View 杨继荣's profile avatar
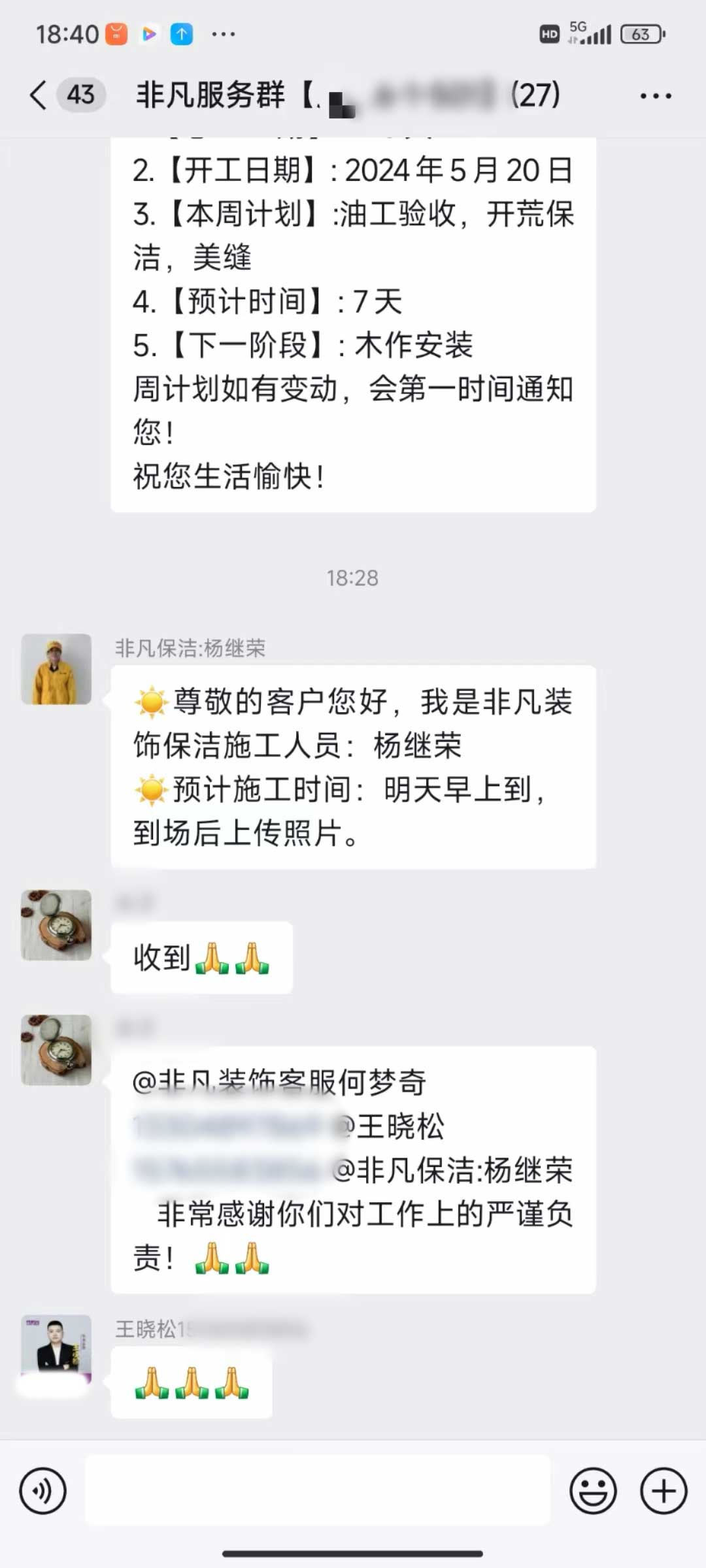 (56, 669)
